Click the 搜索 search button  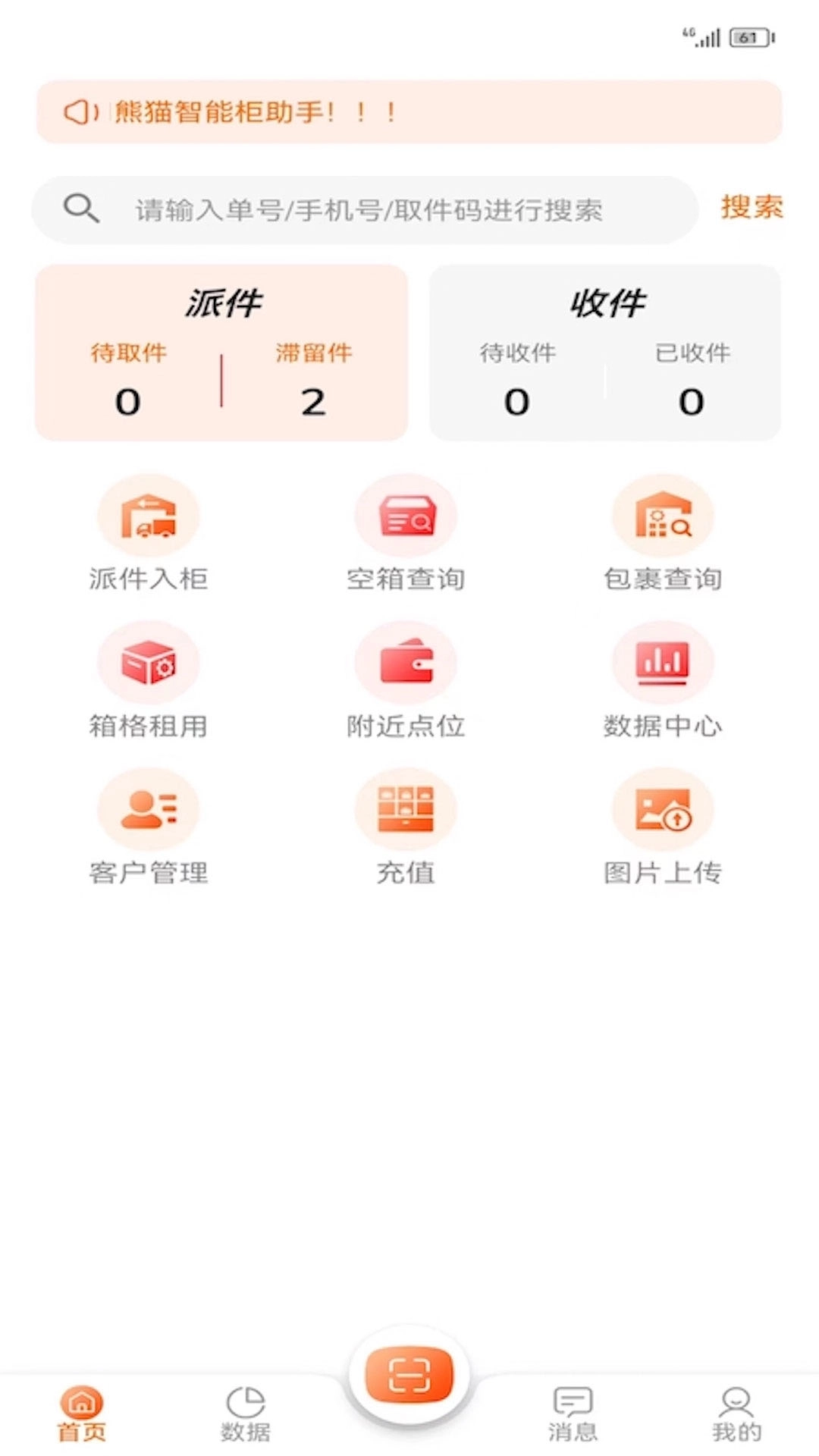click(x=753, y=209)
